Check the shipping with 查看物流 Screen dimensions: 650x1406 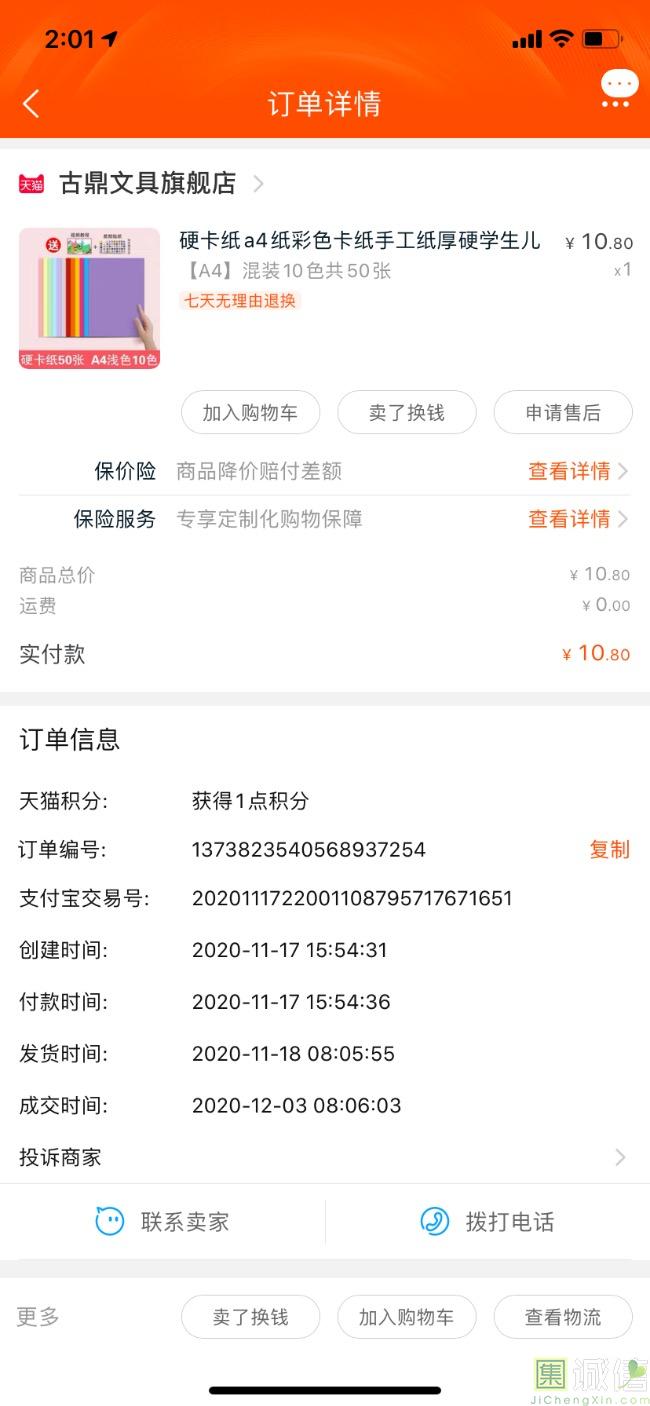(x=563, y=1317)
